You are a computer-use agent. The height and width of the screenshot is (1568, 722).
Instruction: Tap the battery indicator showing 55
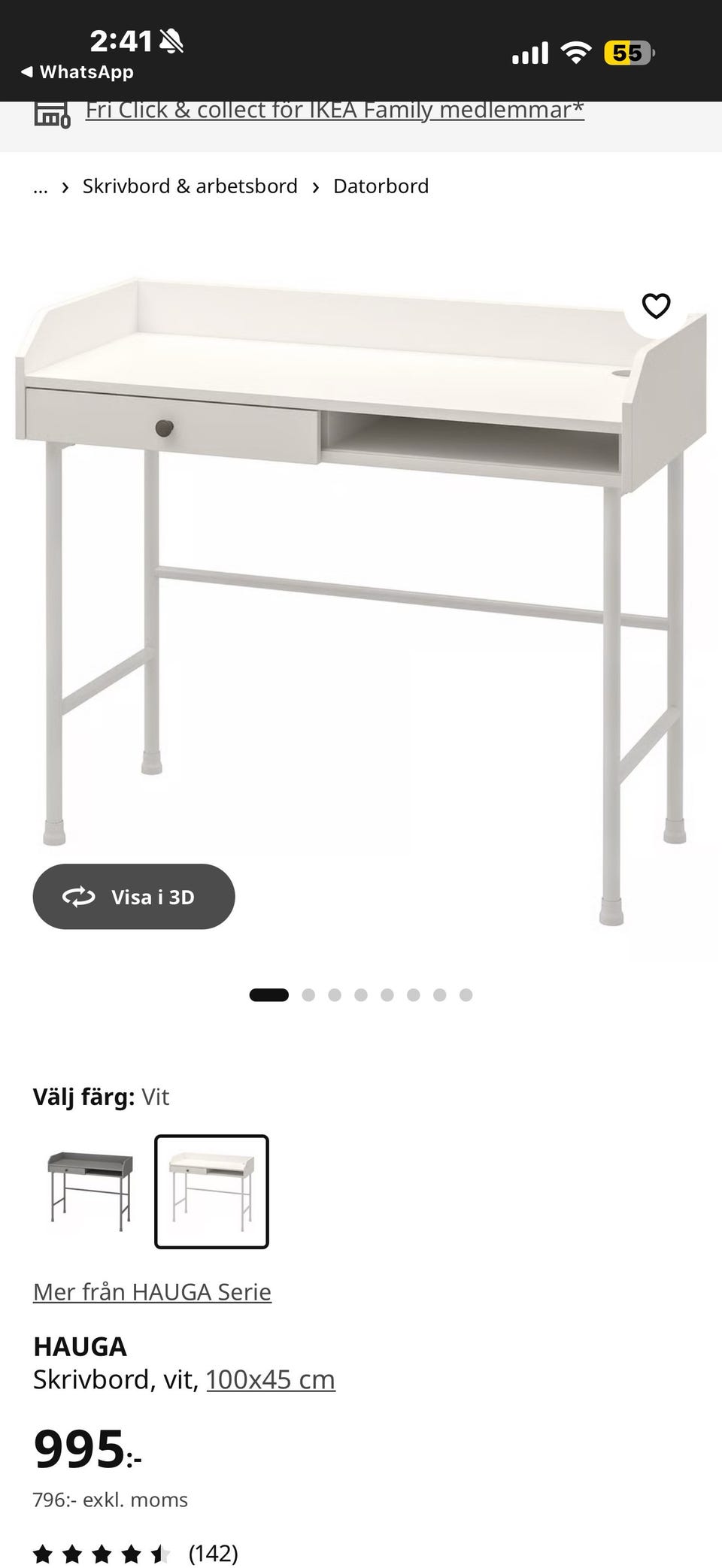tap(626, 53)
